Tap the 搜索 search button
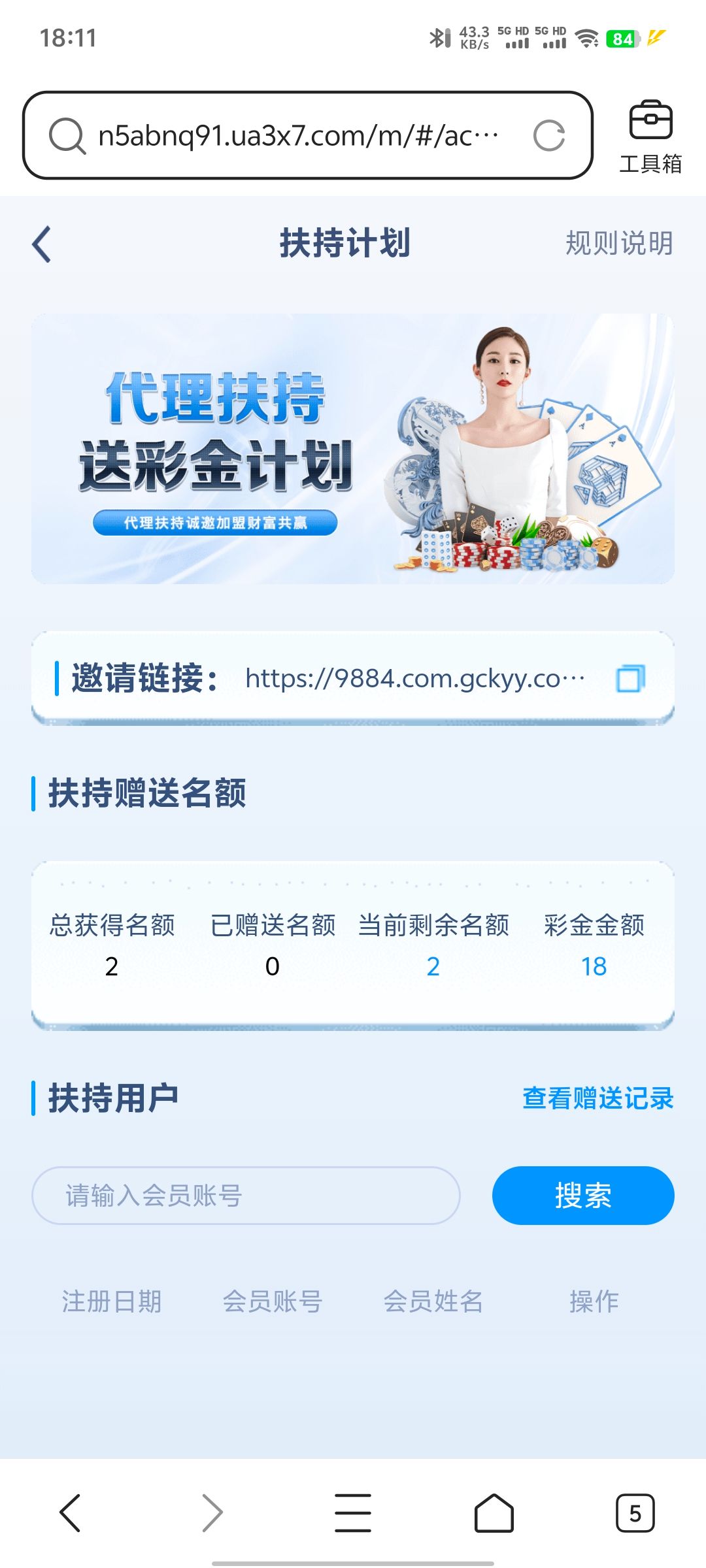The image size is (706, 1568). (582, 1196)
